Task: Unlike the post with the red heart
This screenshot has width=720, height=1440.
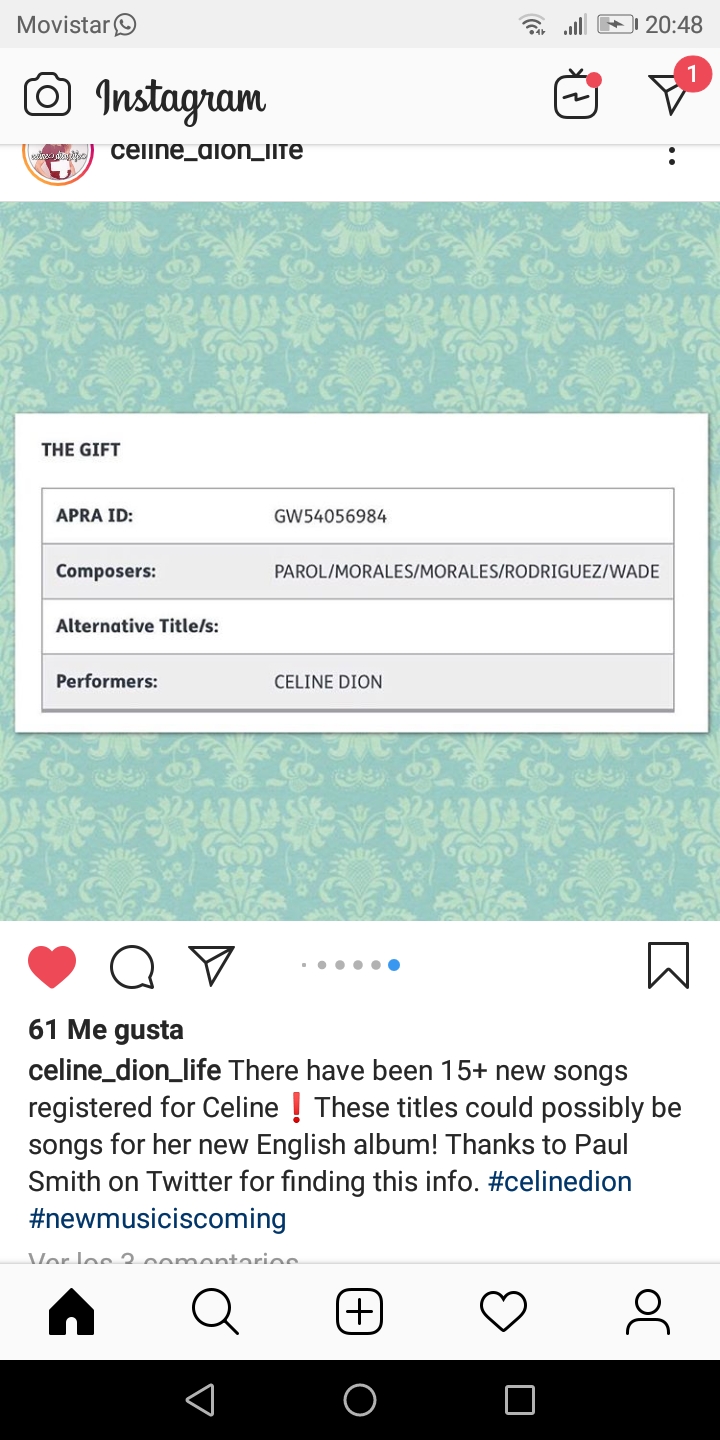Action: 52,967
